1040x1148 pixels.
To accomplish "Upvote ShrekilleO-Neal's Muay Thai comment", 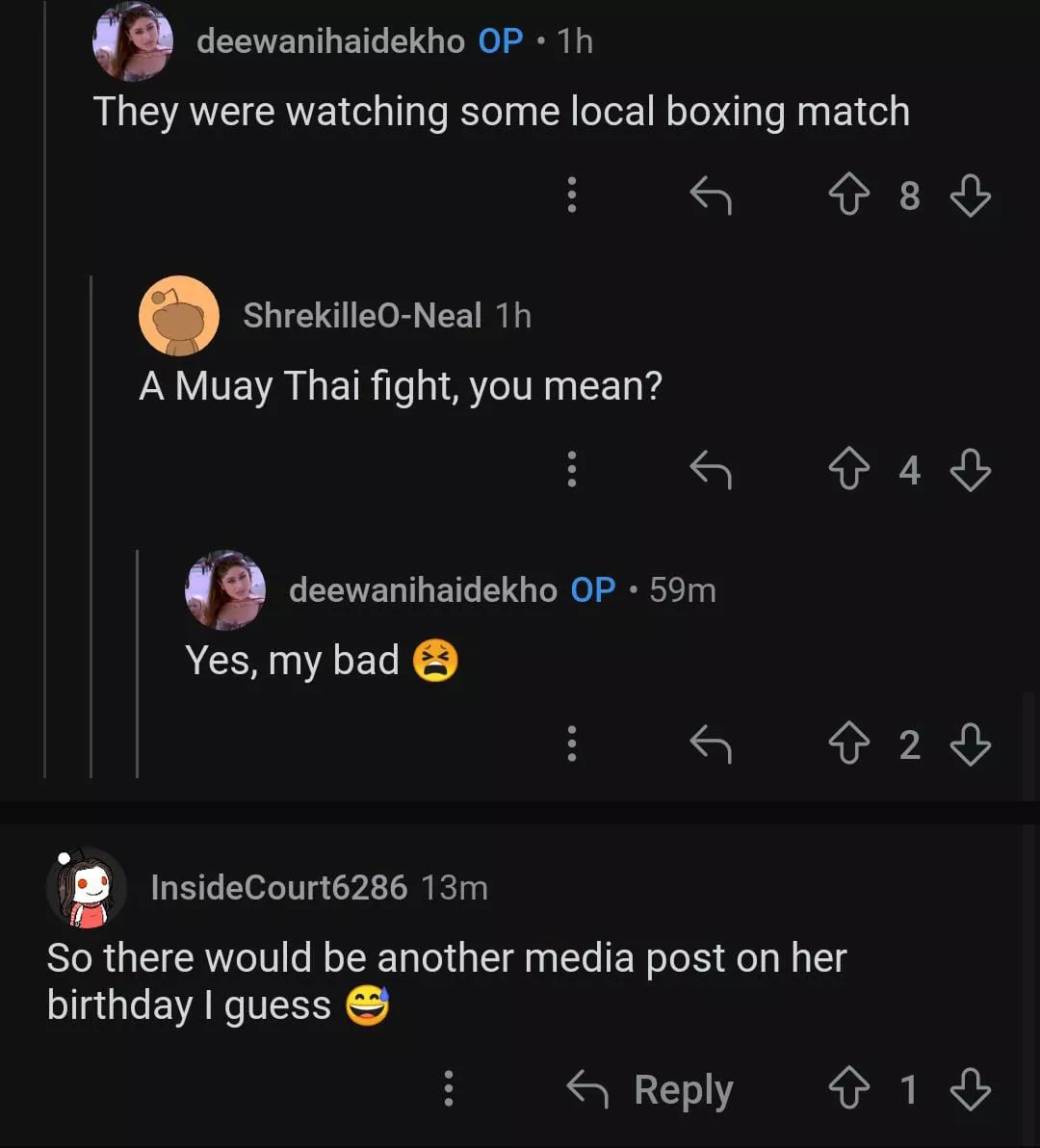I will (849, 471).
